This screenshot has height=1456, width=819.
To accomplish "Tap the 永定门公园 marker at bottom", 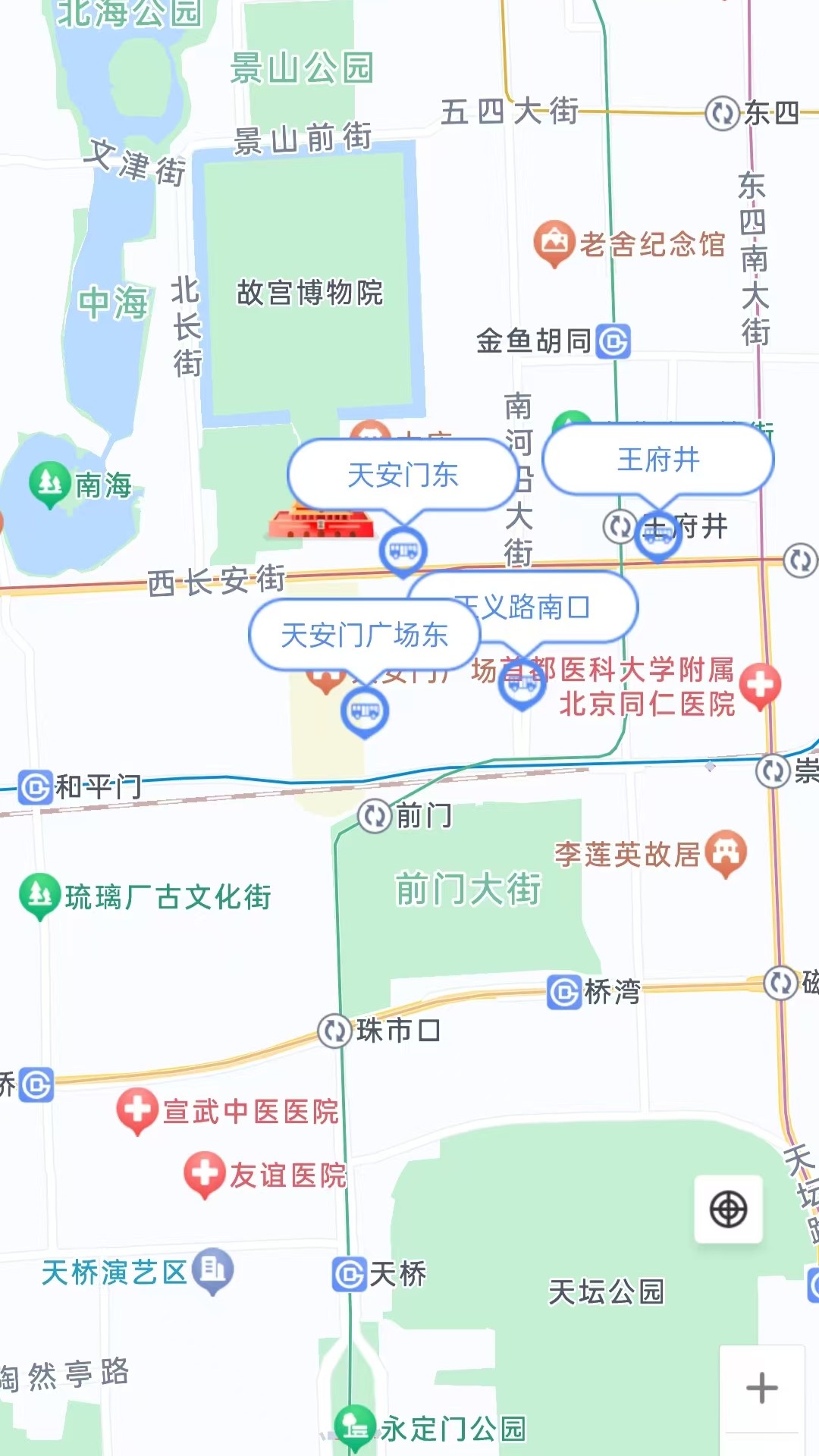I will click(353, 1425).
